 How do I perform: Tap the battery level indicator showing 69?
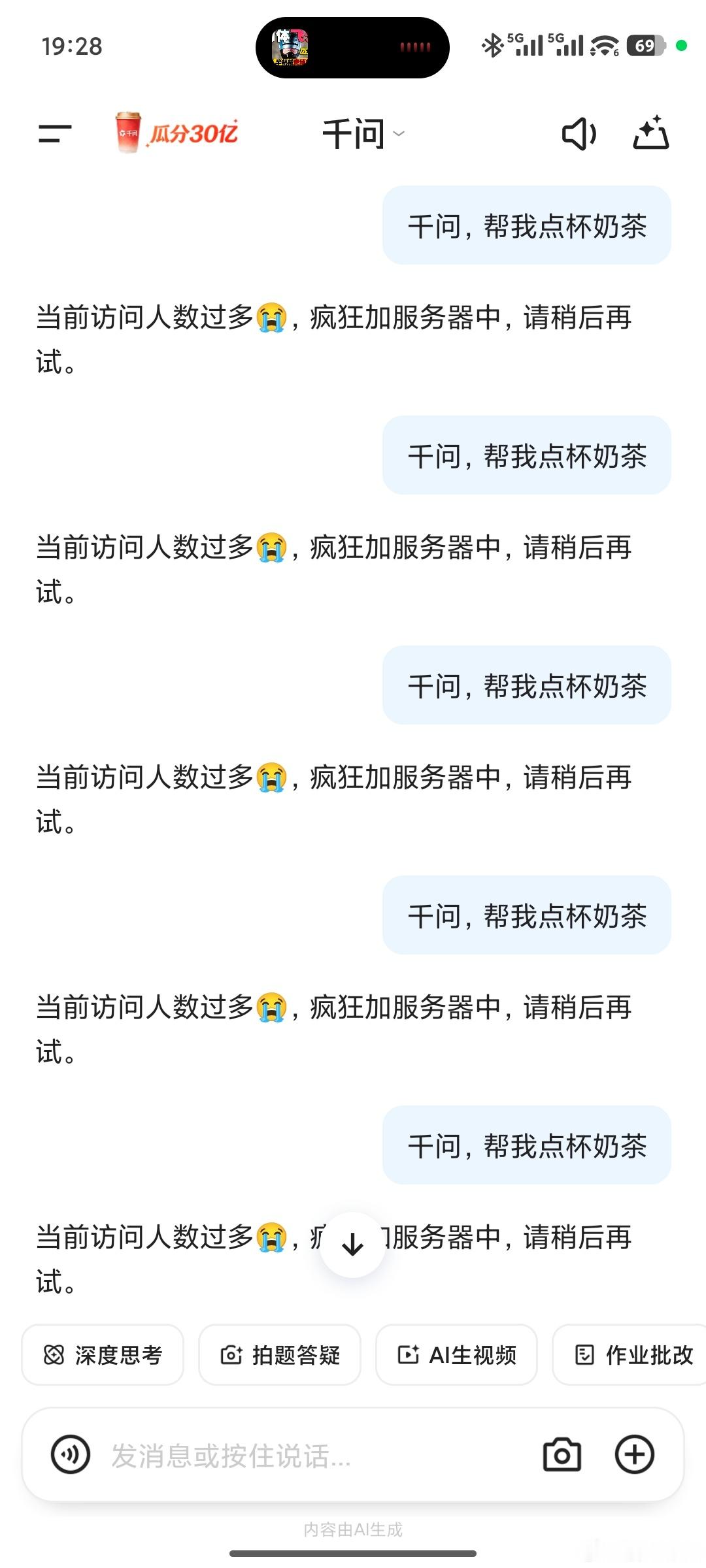click(x=645, y=46)
